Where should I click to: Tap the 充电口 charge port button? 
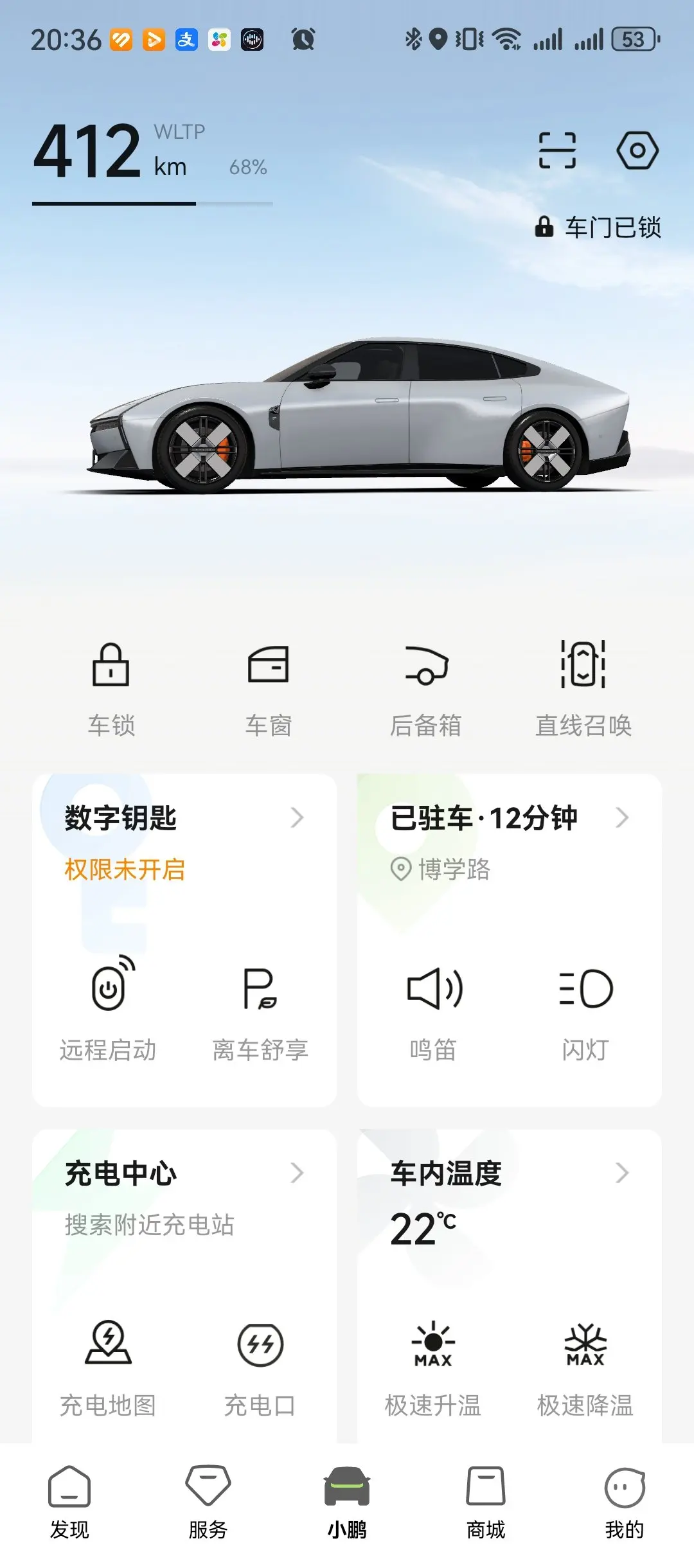point(260,1364)
